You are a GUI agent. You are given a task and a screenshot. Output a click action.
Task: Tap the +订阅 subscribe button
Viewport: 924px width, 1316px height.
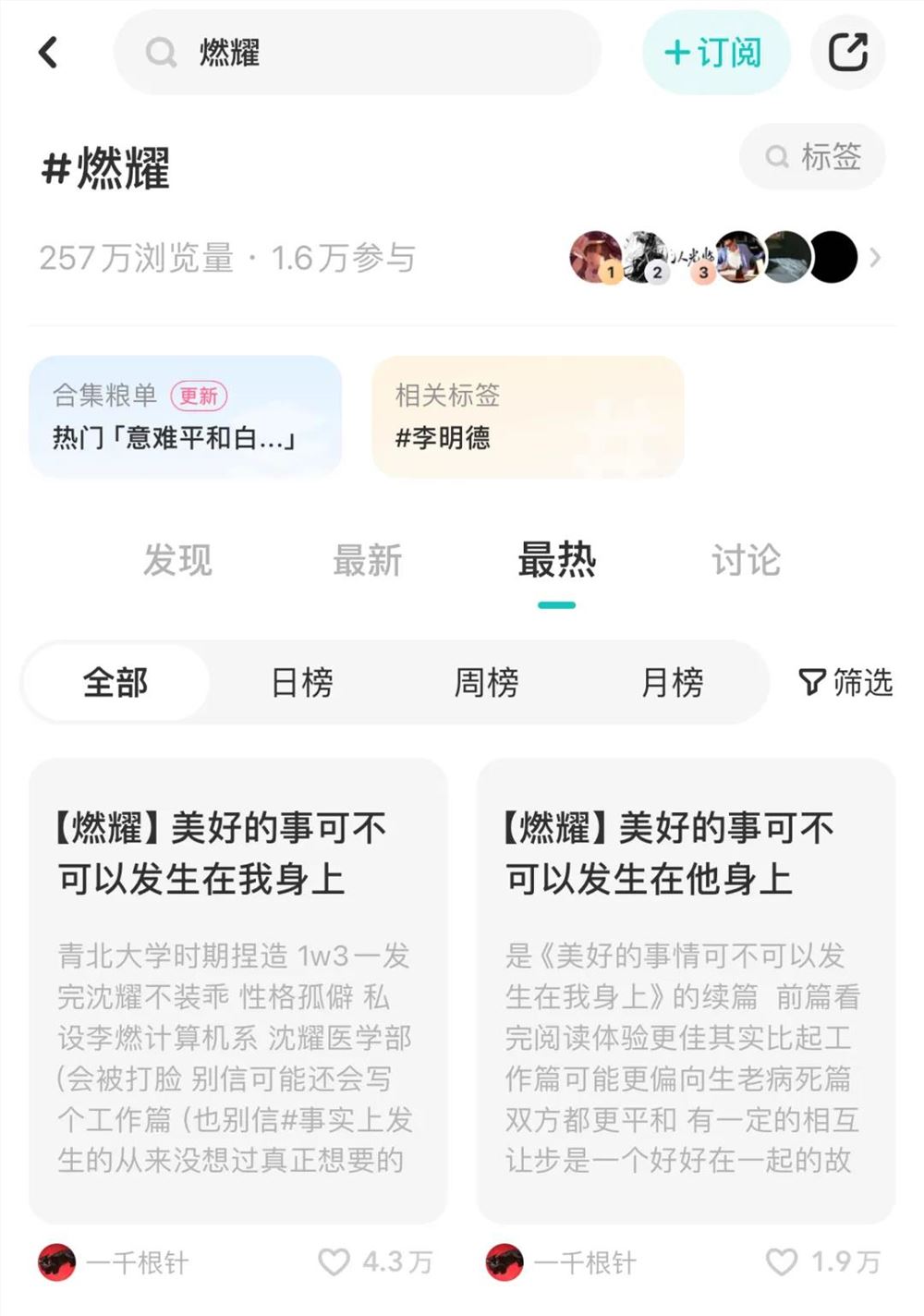(715, 53)
